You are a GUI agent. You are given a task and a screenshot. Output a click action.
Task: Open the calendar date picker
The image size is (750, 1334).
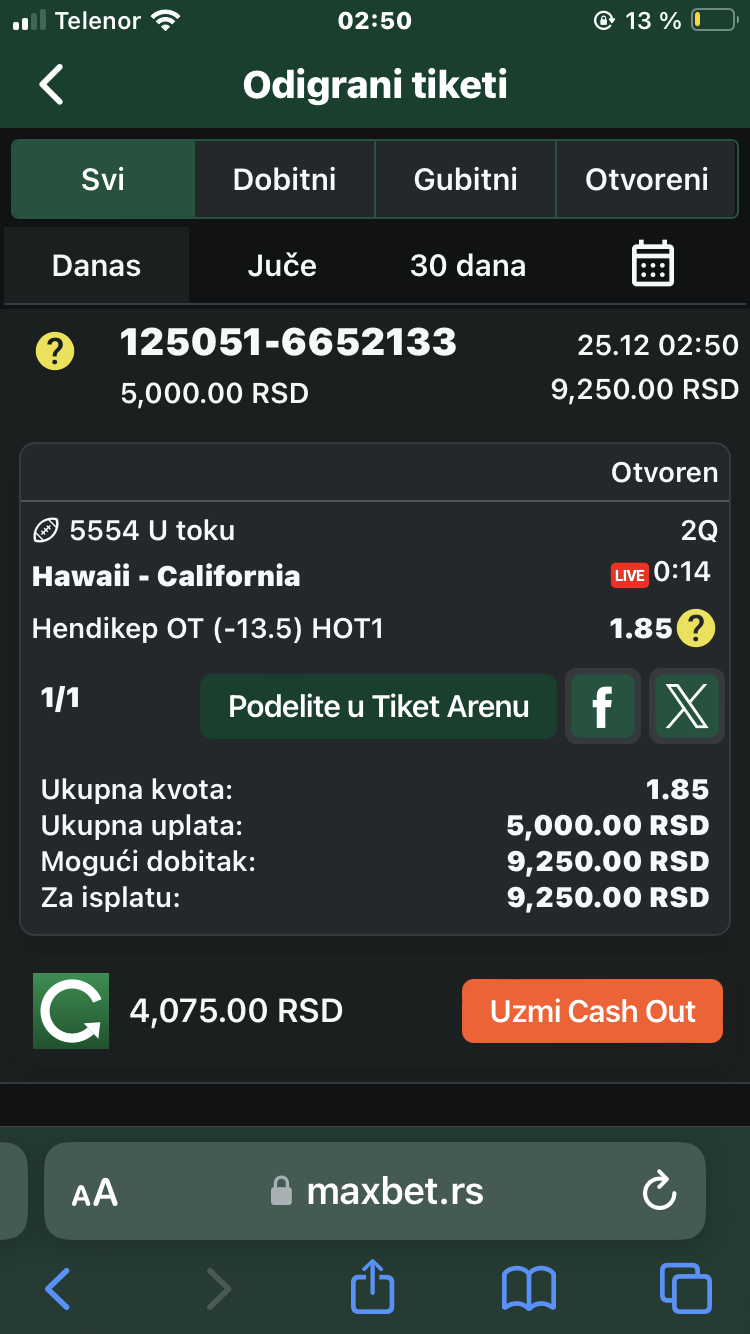tap(653, 265)
